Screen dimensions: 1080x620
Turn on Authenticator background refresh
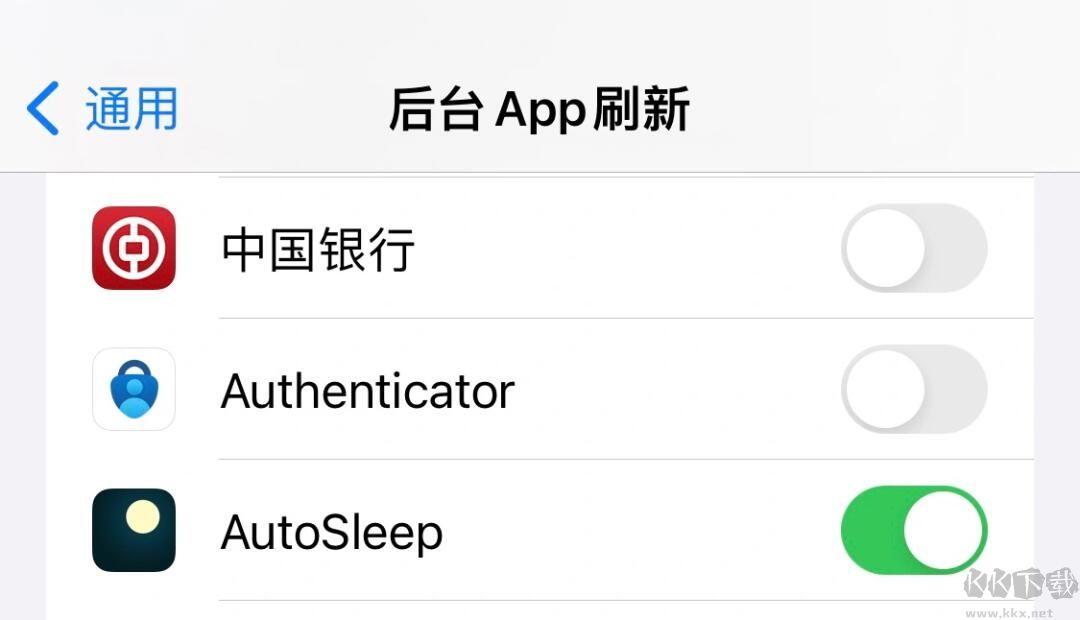(x=913, y=389)
